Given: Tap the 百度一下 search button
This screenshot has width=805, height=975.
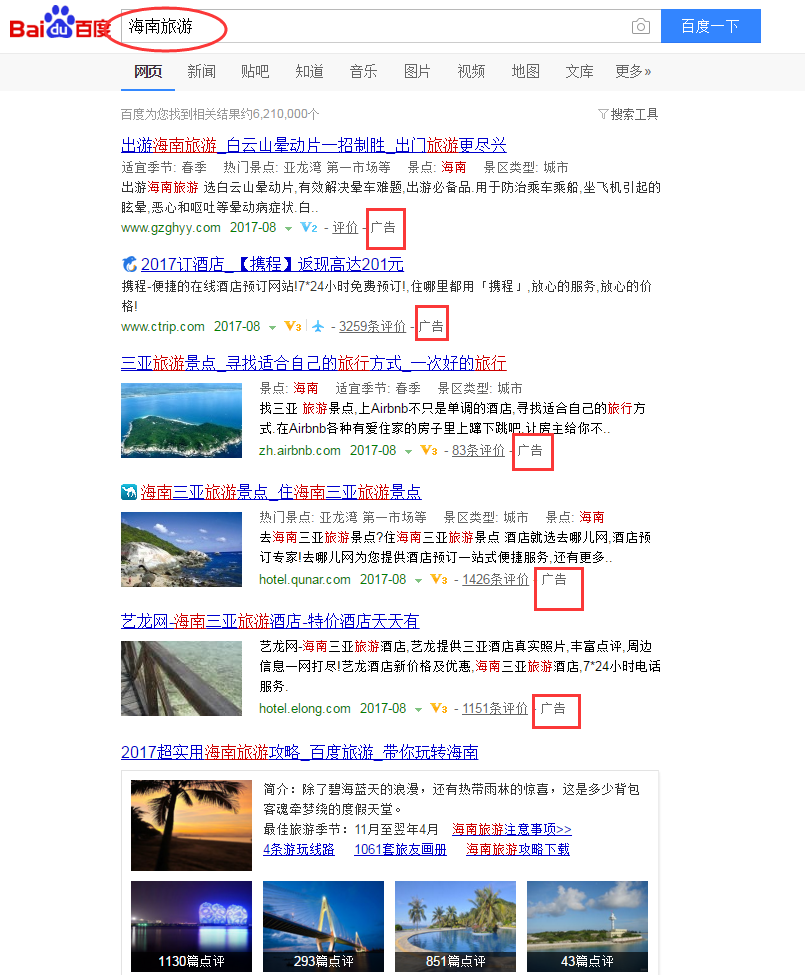Looking at the screenshot, I should pos(710,27).
